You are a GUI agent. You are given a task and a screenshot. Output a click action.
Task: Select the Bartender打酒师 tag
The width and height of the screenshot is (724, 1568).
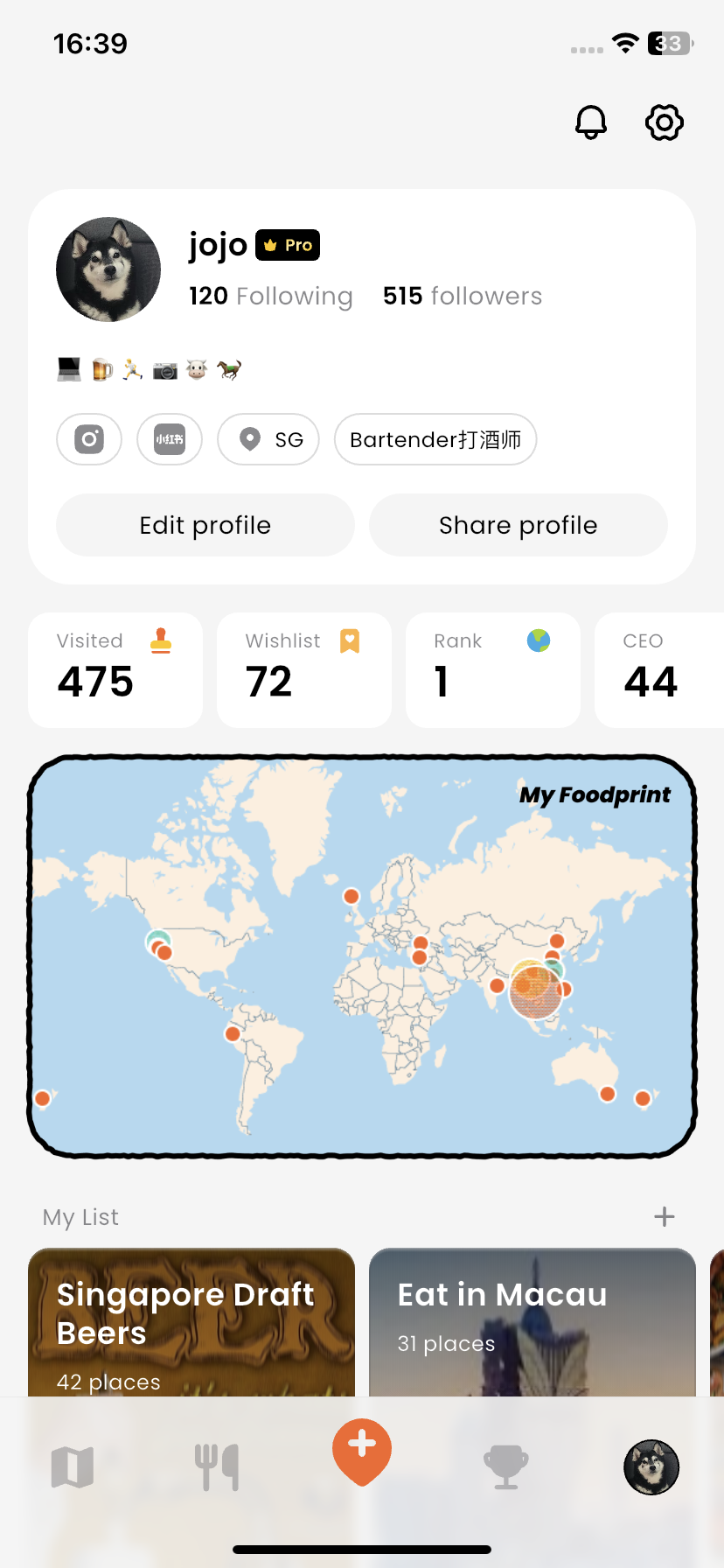pos(435,439)
